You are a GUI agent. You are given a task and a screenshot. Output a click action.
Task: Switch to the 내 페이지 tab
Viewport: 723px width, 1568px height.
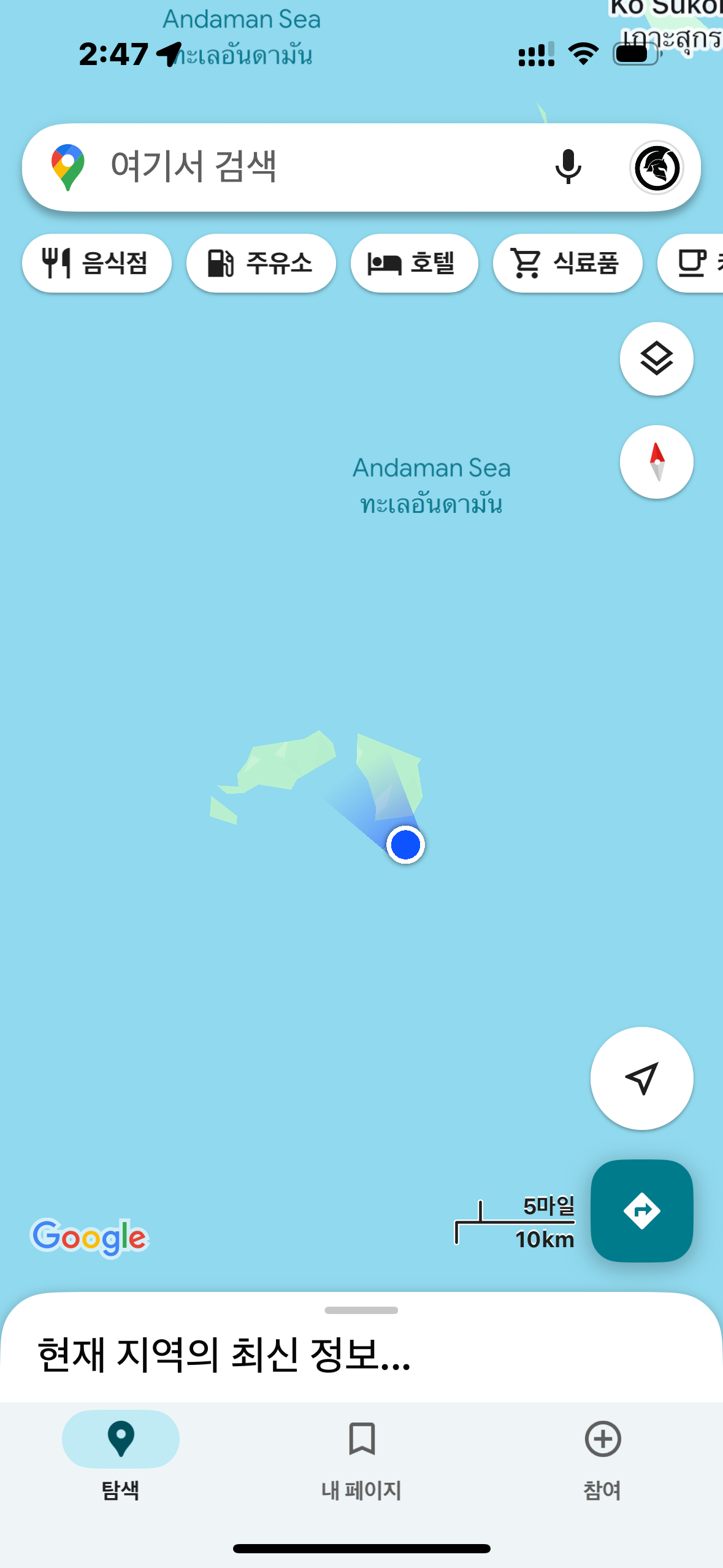tap(361, 1454)
